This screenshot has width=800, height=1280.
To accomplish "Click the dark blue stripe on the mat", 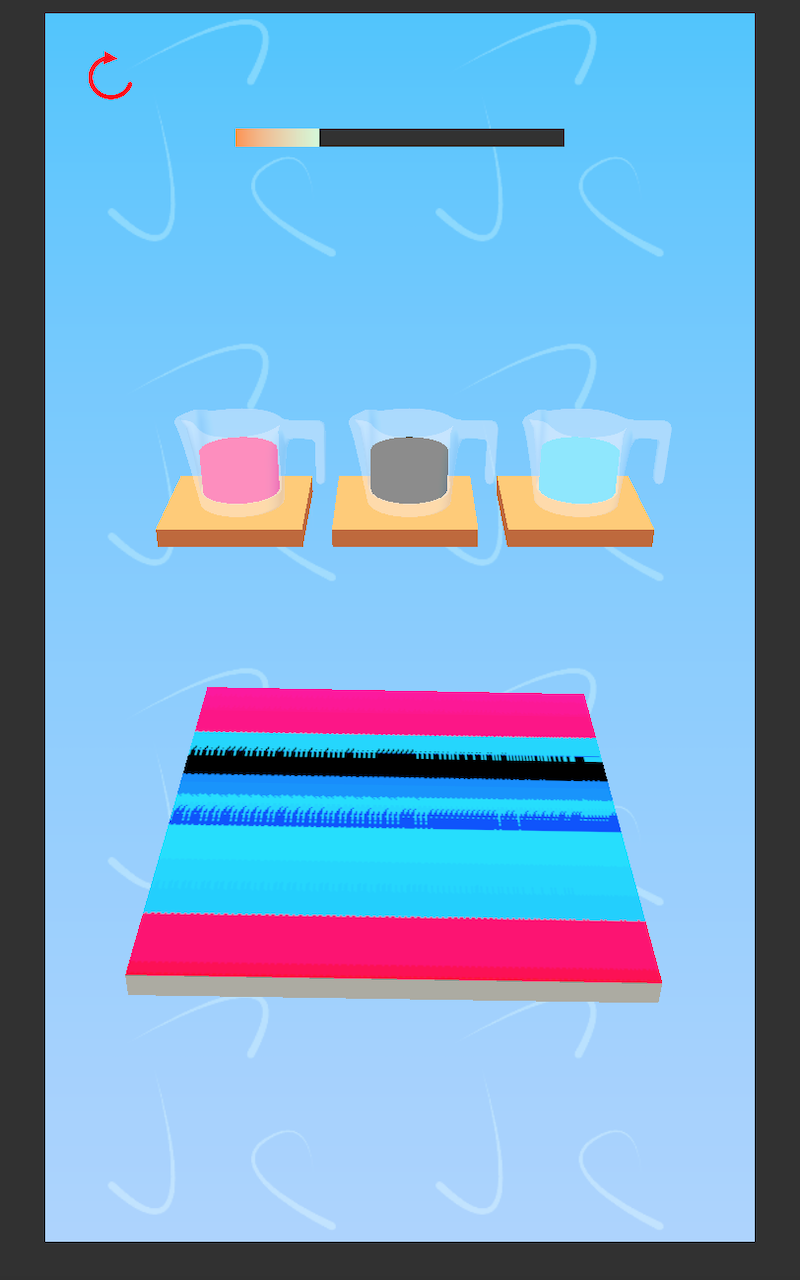I will 400,820.
